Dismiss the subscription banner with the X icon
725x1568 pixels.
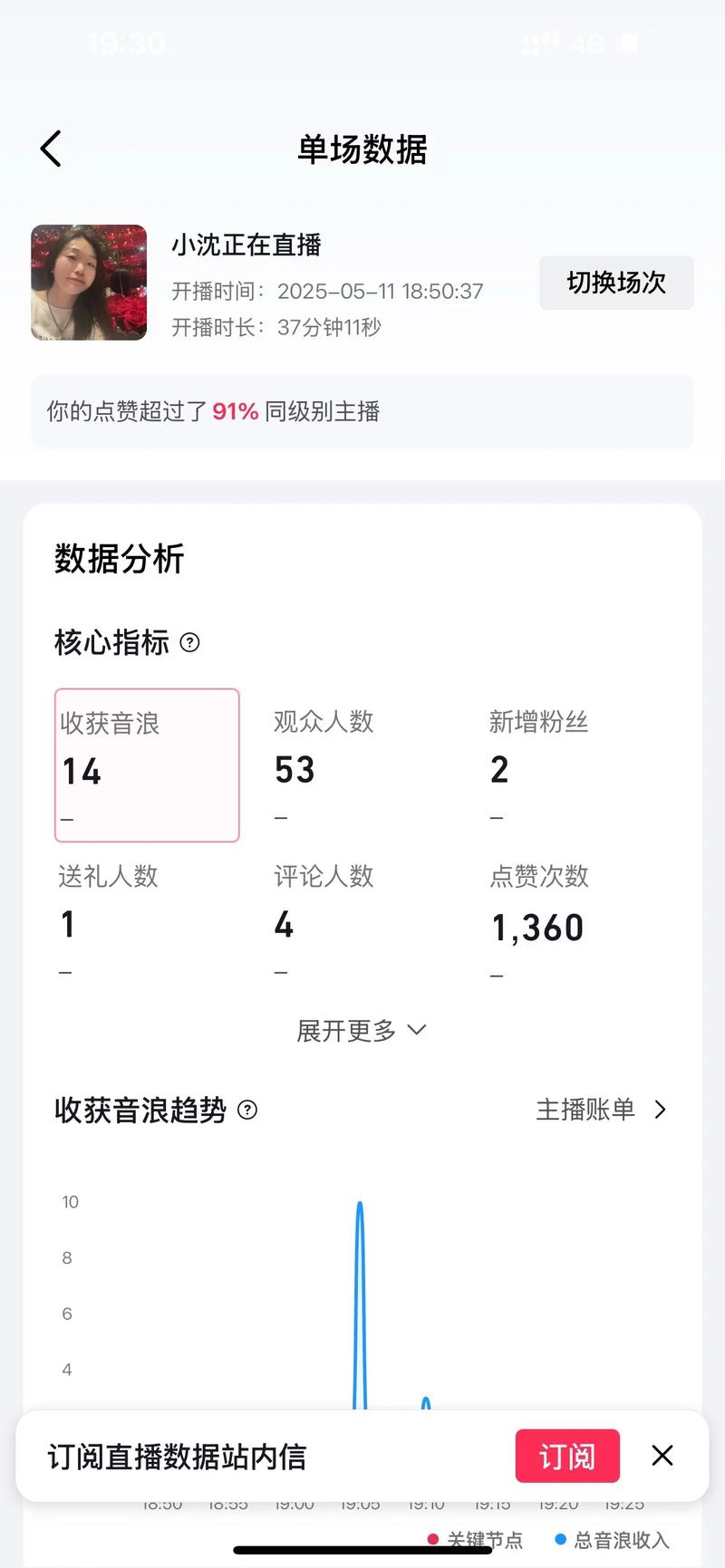coord(662,1456)
